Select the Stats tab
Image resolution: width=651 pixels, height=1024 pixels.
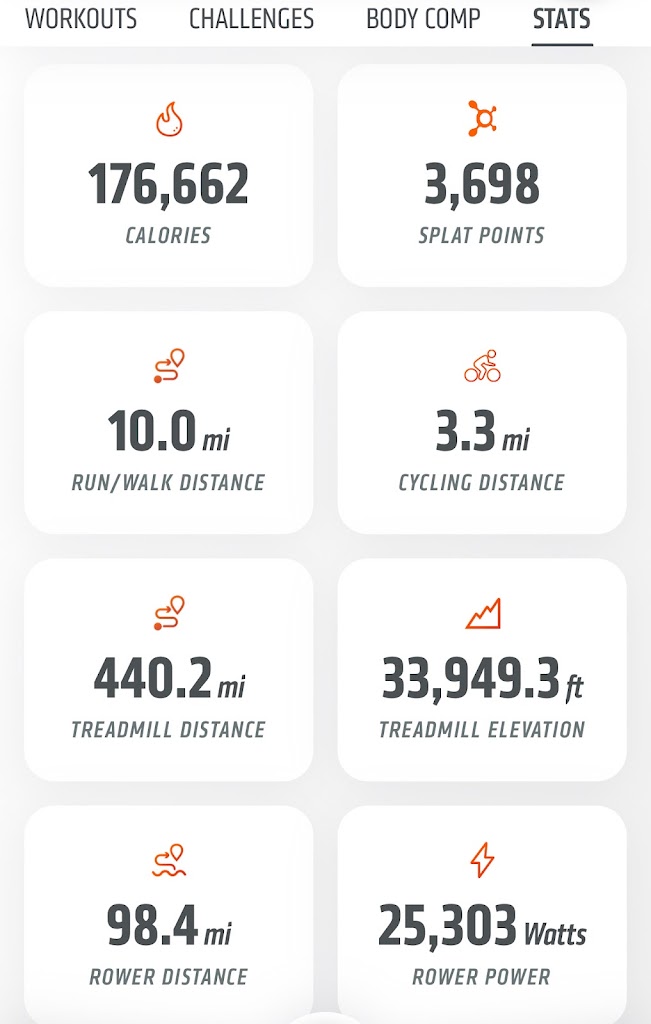tap(561, 19)
